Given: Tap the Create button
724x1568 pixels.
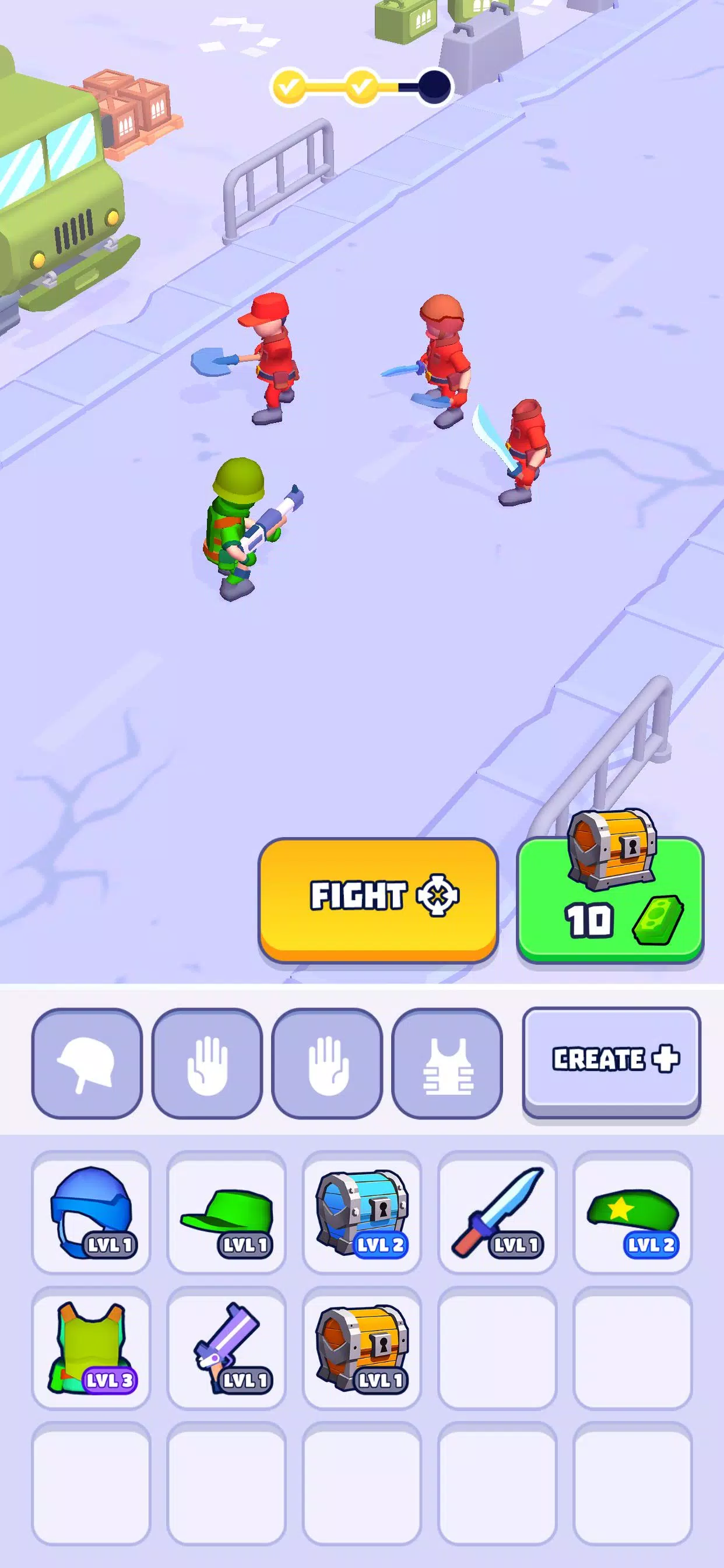Looking at the screenshot, I should [x=611, y=1060].
